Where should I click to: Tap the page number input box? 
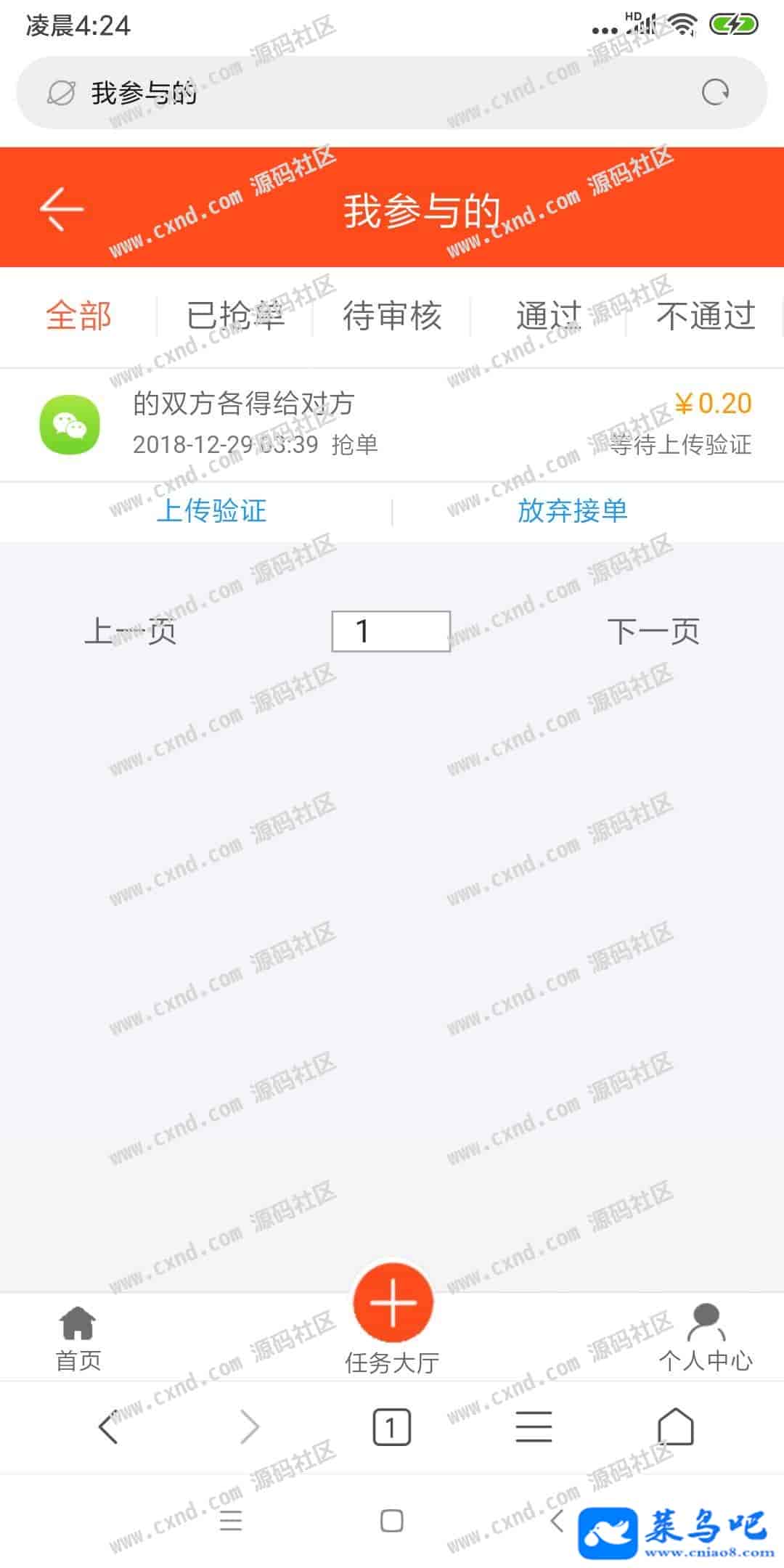click(x=391, y=631)
